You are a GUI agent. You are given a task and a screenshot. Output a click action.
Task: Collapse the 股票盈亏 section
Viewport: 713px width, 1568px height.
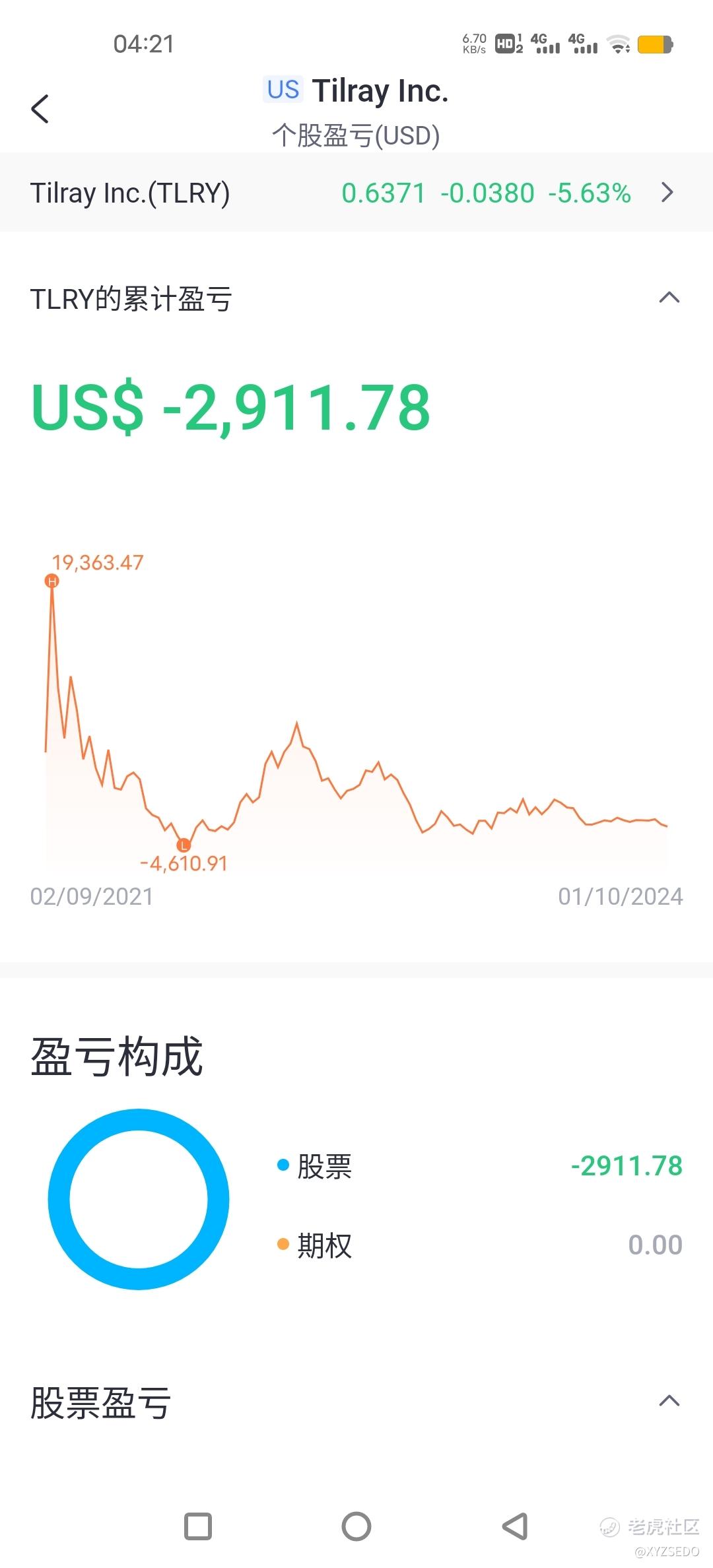[669, 1401]
